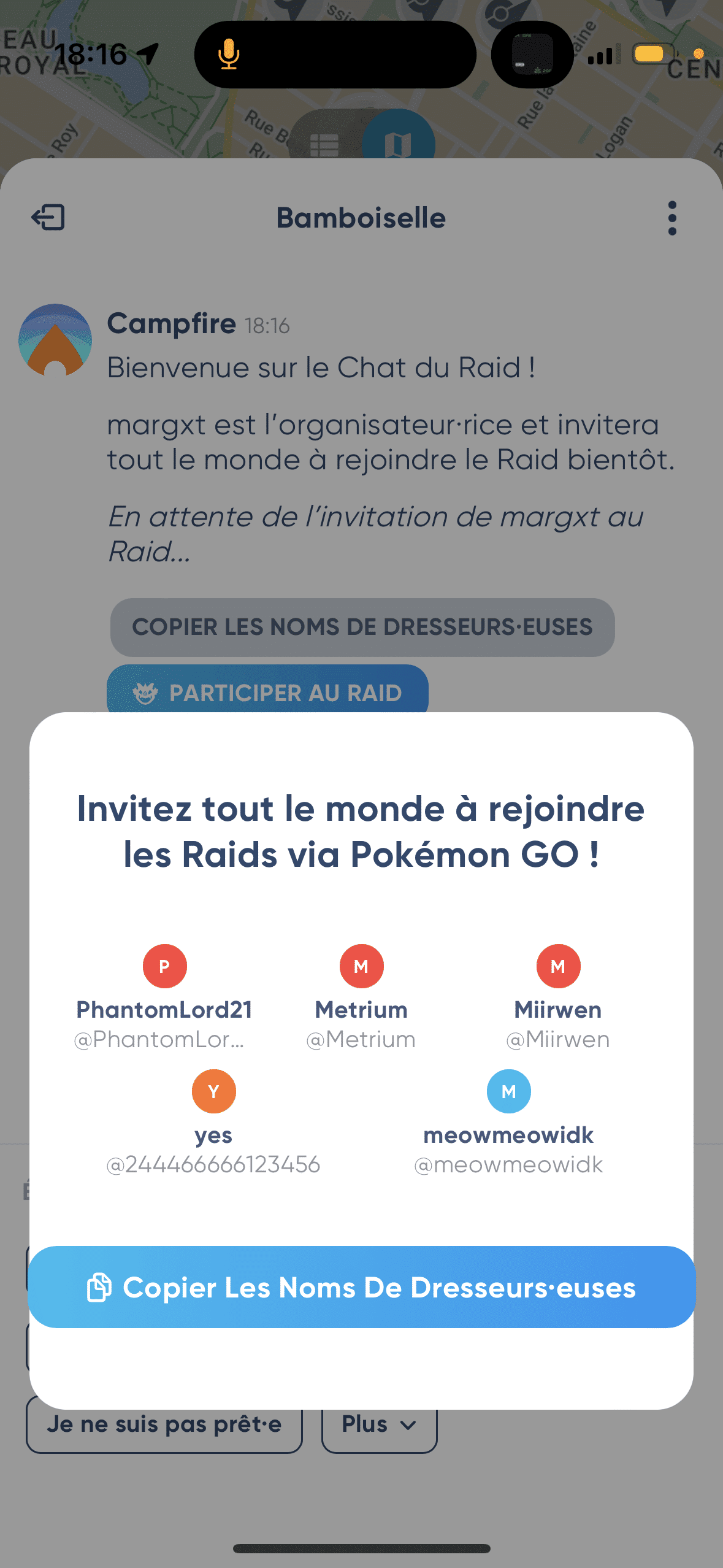Leave the Bamboiselle raid chat

[48, 217]
